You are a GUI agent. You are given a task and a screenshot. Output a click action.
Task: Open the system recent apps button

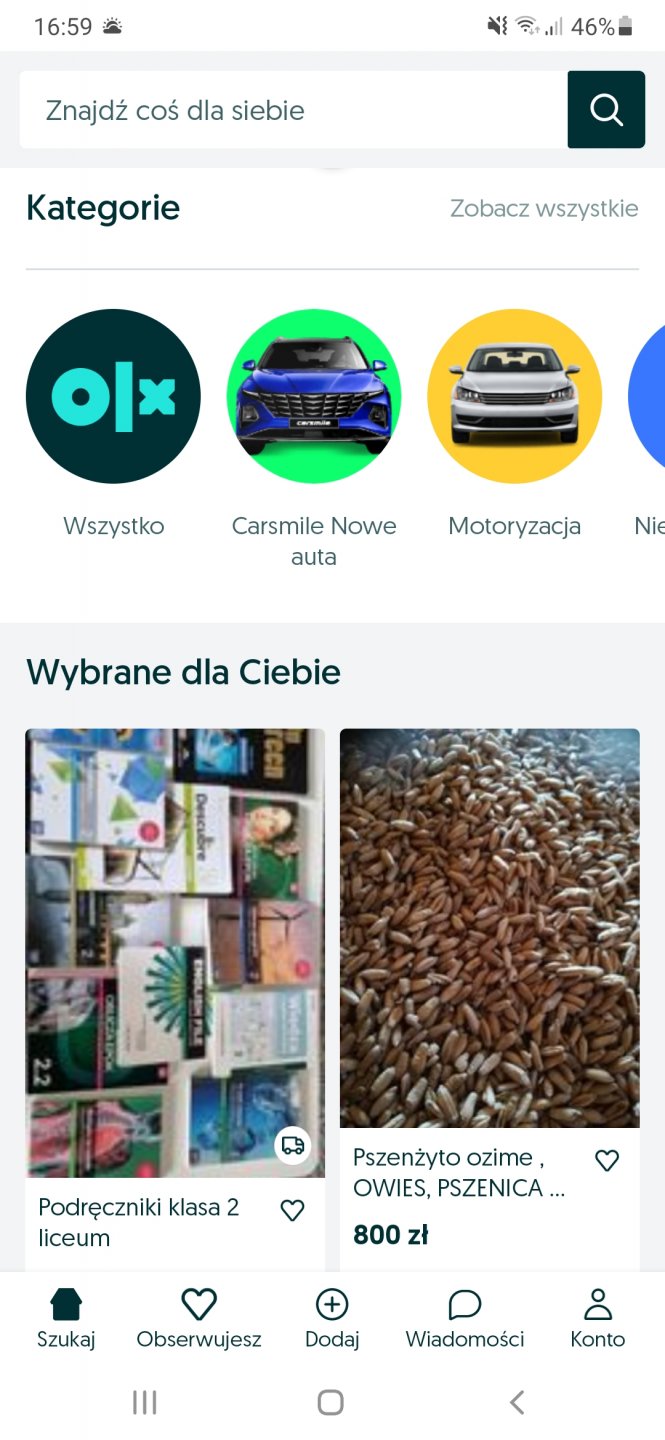pos(145,1402)
